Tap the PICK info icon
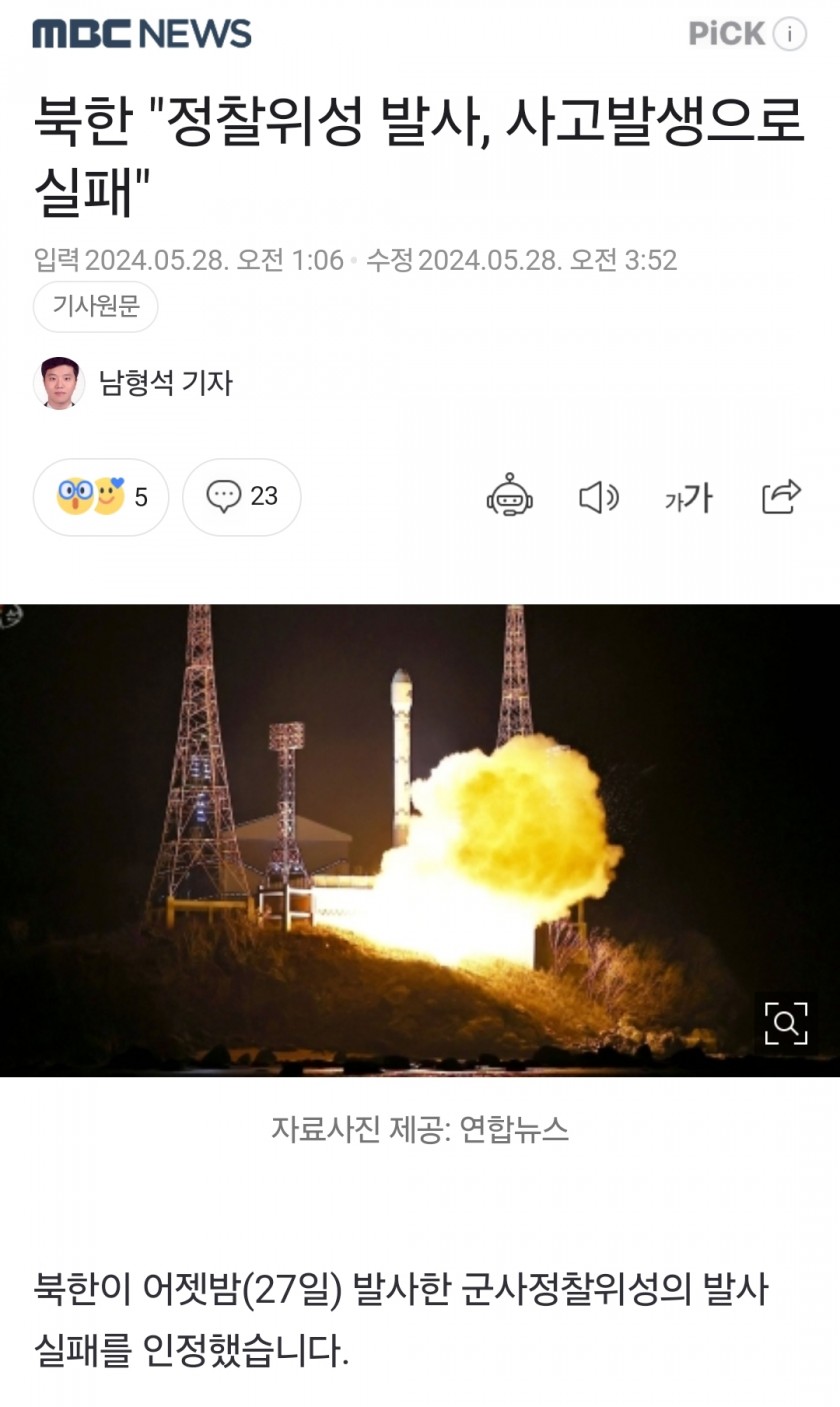The image size is (840, 1407). [789, 35]
